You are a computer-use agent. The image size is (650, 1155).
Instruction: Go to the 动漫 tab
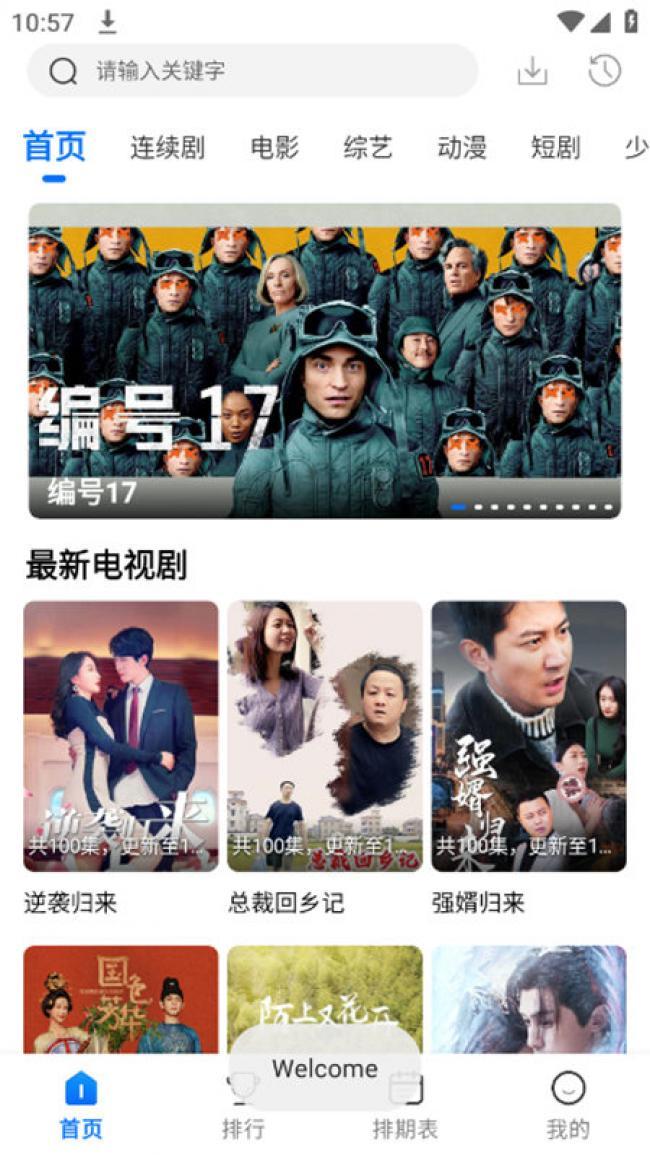462,147
